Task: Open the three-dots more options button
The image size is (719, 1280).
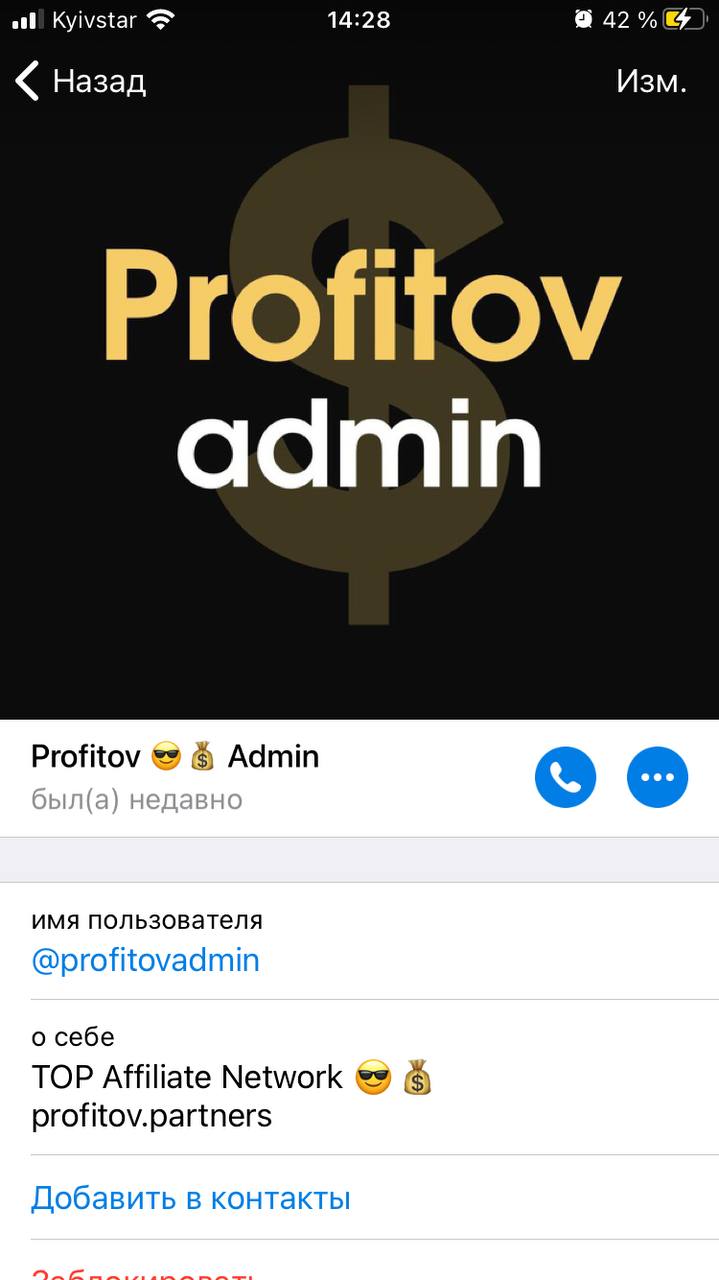Action: (x=657, y=776)
